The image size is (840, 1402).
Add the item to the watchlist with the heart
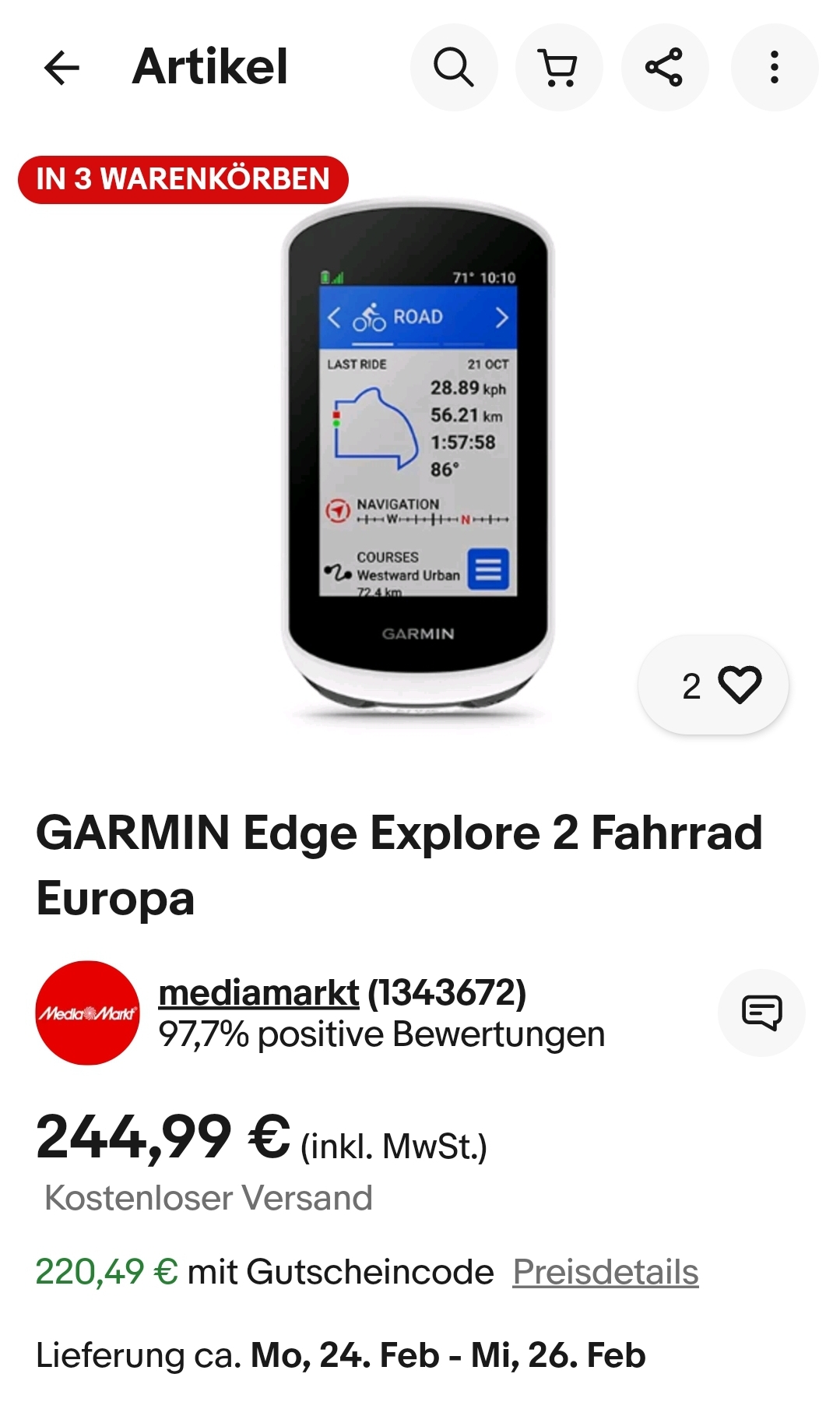click(714, 685)
